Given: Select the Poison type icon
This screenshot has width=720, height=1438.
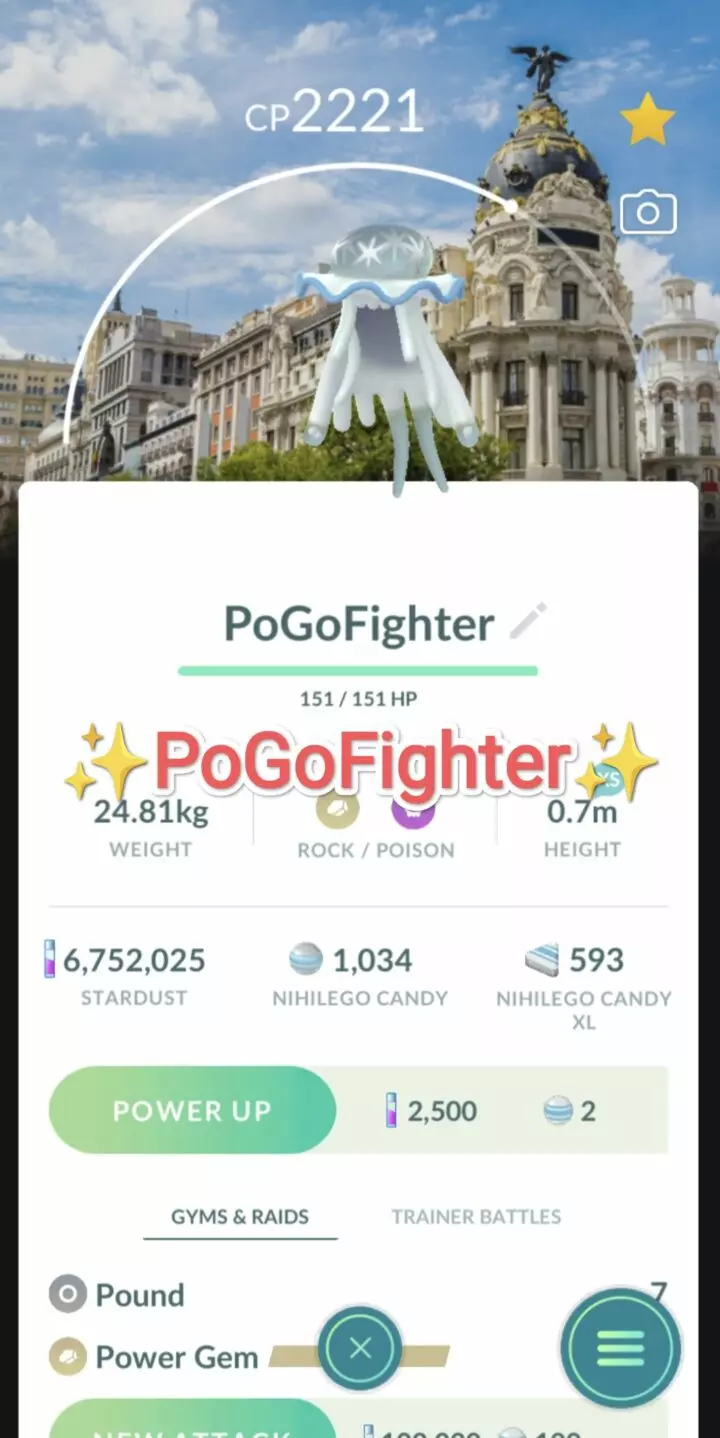Looking at the screenshot, I should pyautogui.click(x=414, y=812).
